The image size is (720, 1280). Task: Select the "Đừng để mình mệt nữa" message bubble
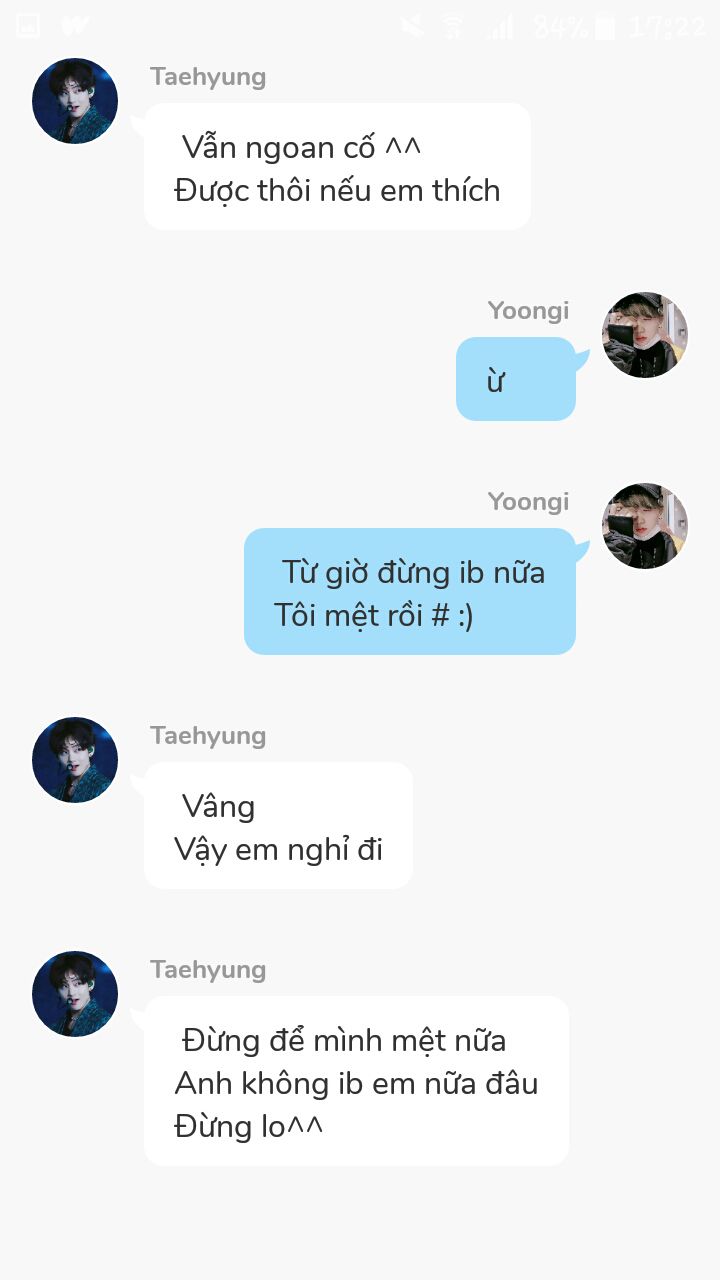pos(357,1081)
